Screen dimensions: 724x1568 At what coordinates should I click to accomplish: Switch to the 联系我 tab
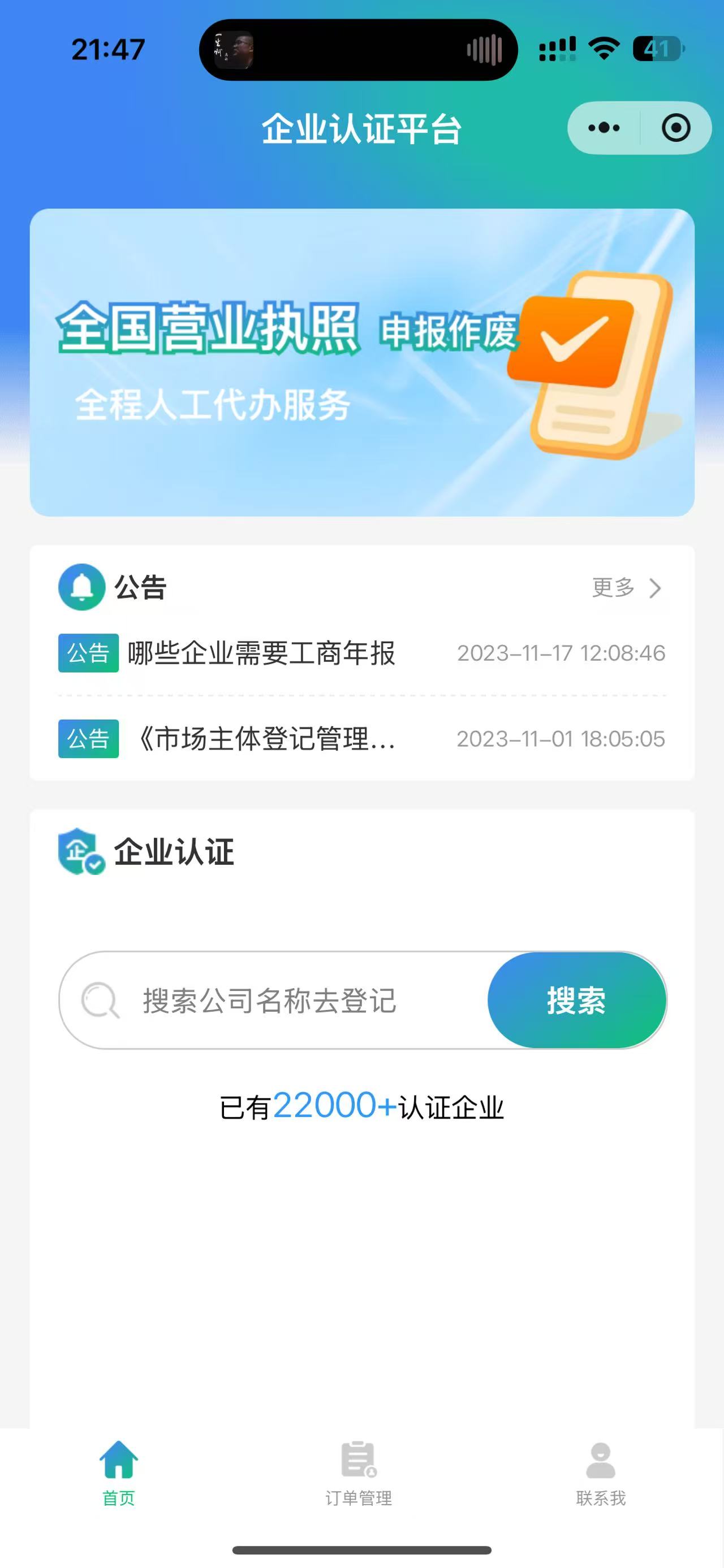(x=600, y=1473)
